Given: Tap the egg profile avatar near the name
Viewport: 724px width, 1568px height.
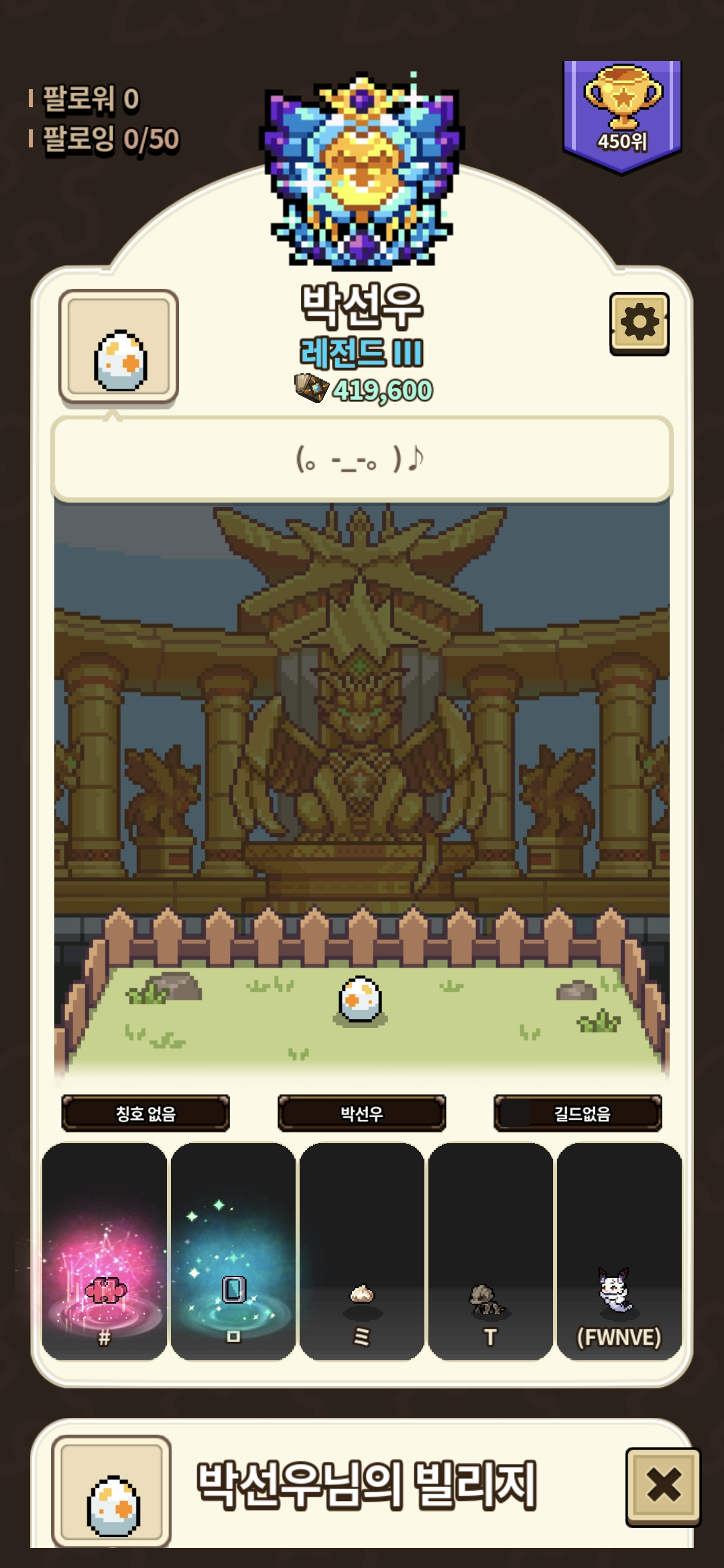Looking at the screenshot, I should 119,348.
